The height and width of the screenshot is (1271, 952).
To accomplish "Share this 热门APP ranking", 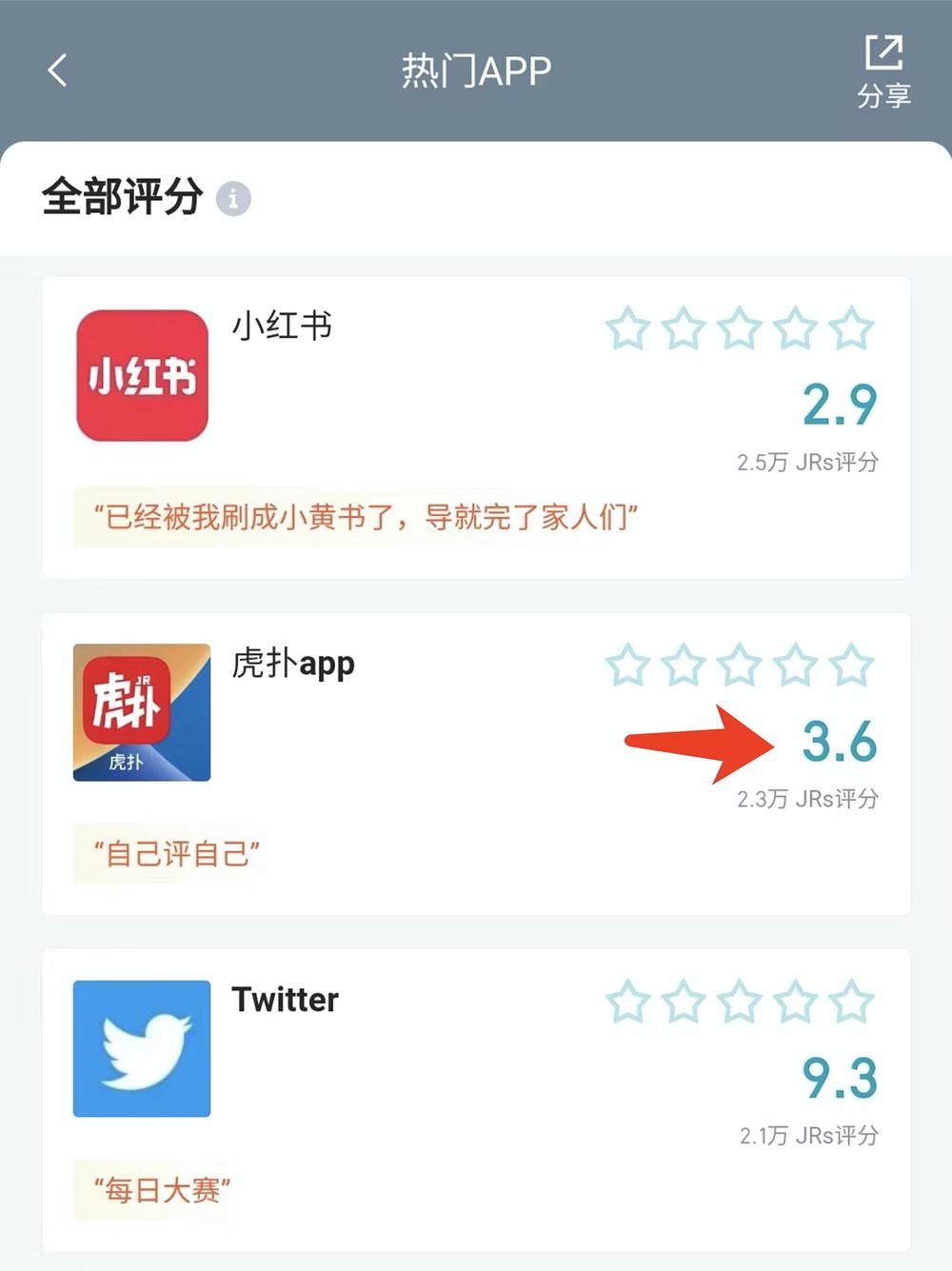I will point(883,70).
